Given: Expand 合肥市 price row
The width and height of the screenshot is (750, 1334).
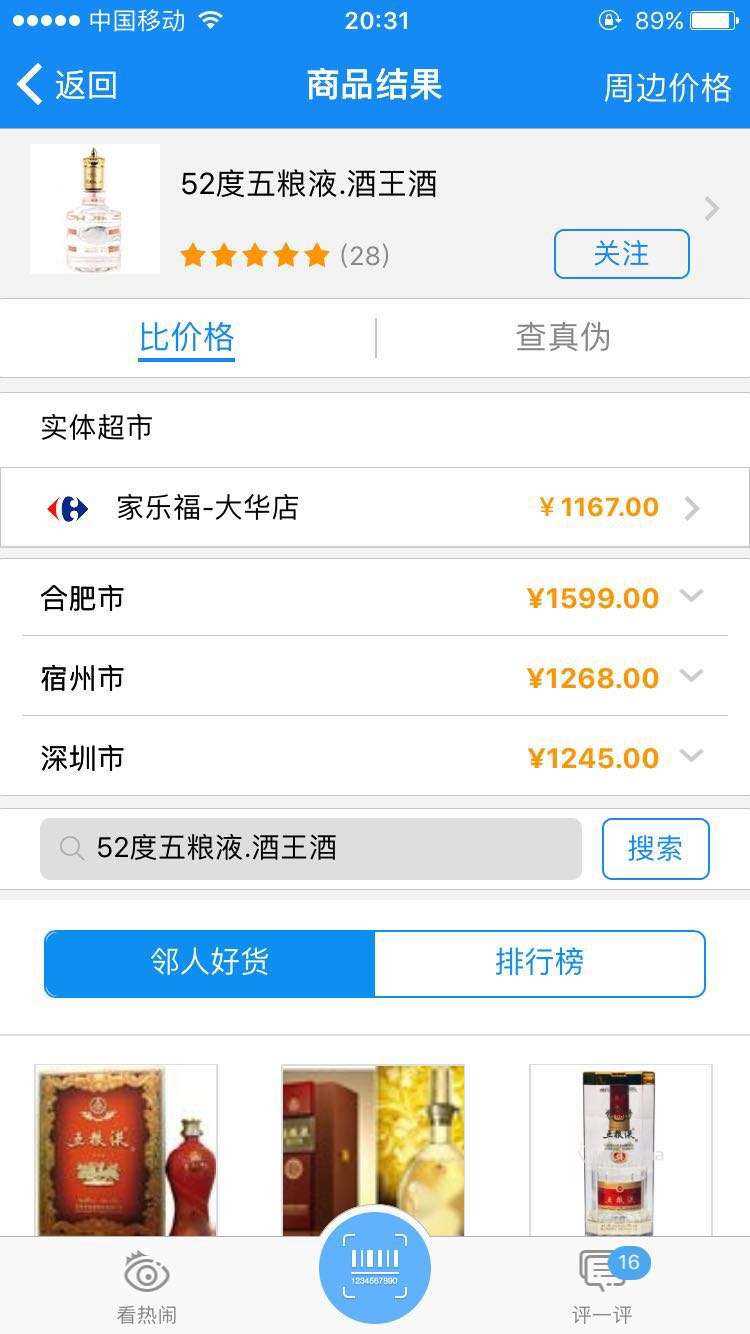Looking at the screenshot, I should tap(375, 598).
